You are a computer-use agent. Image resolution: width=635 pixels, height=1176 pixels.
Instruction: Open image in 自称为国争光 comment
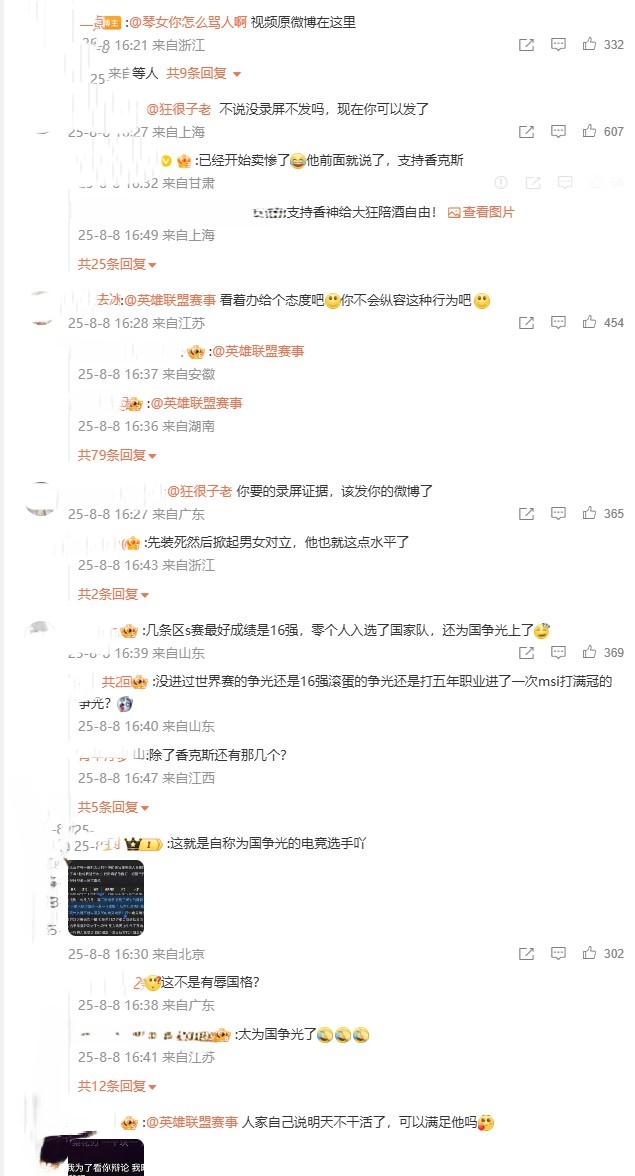106,898
